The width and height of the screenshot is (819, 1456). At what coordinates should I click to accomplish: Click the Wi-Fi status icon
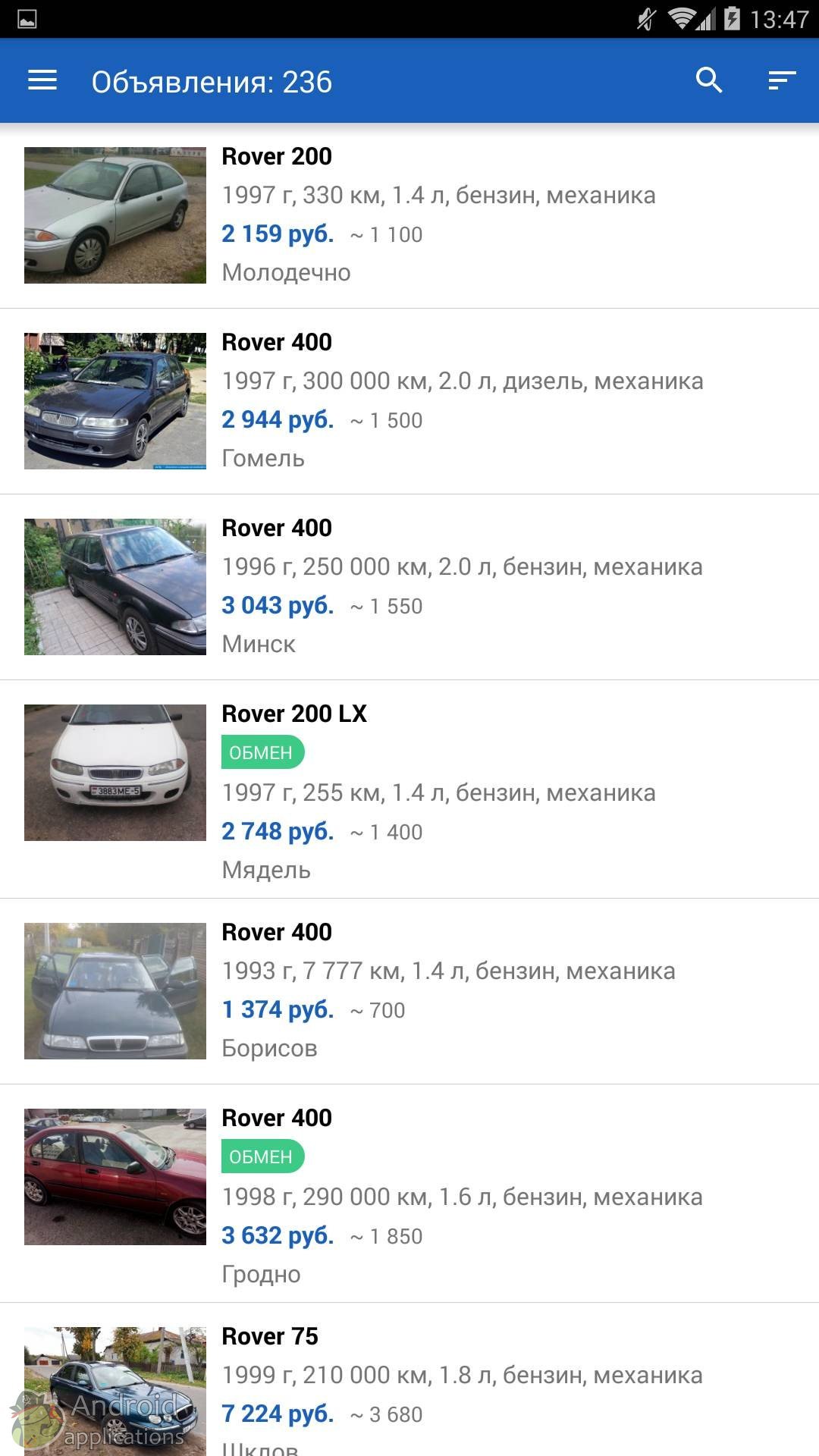coord(682,17)
